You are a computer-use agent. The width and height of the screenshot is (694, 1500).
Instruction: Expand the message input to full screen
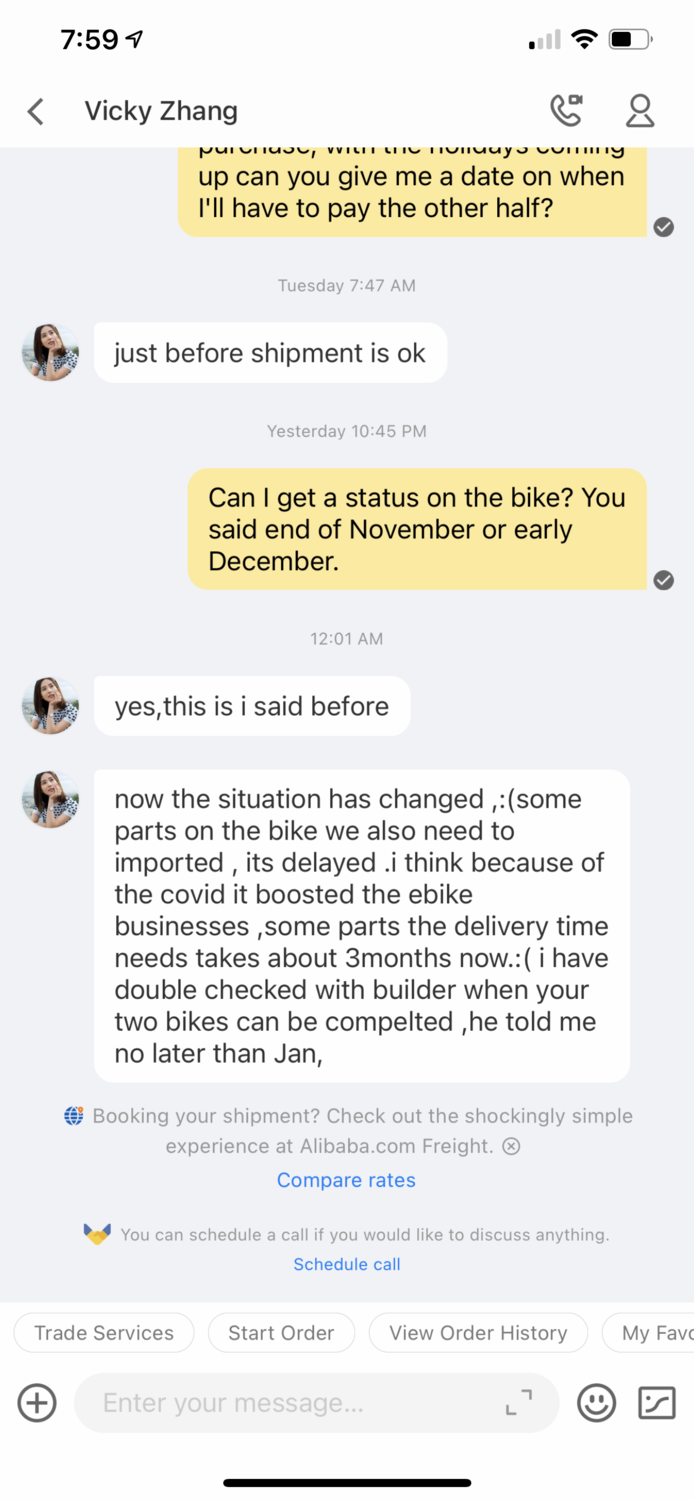point(519,1403)
